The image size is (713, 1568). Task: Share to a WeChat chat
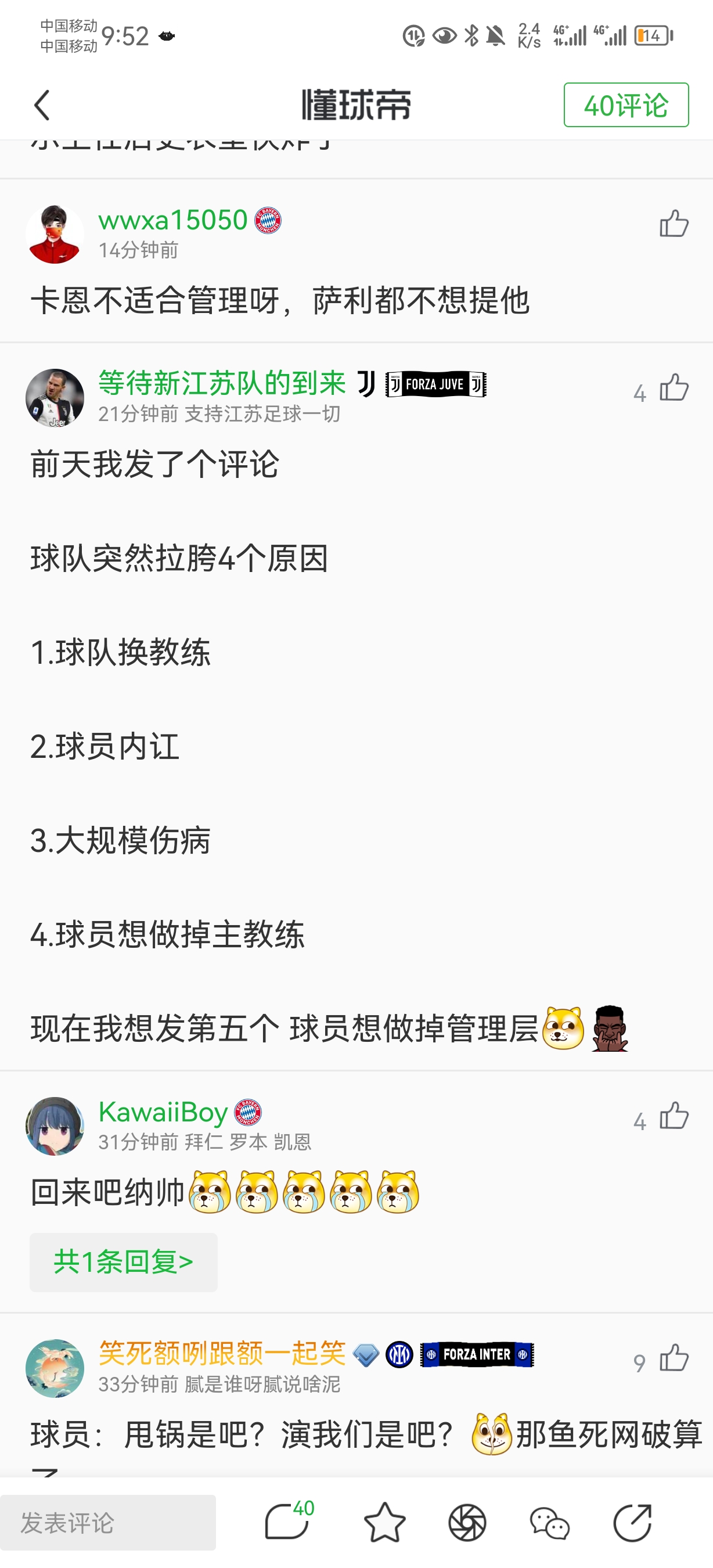[x=549, y=1522]
